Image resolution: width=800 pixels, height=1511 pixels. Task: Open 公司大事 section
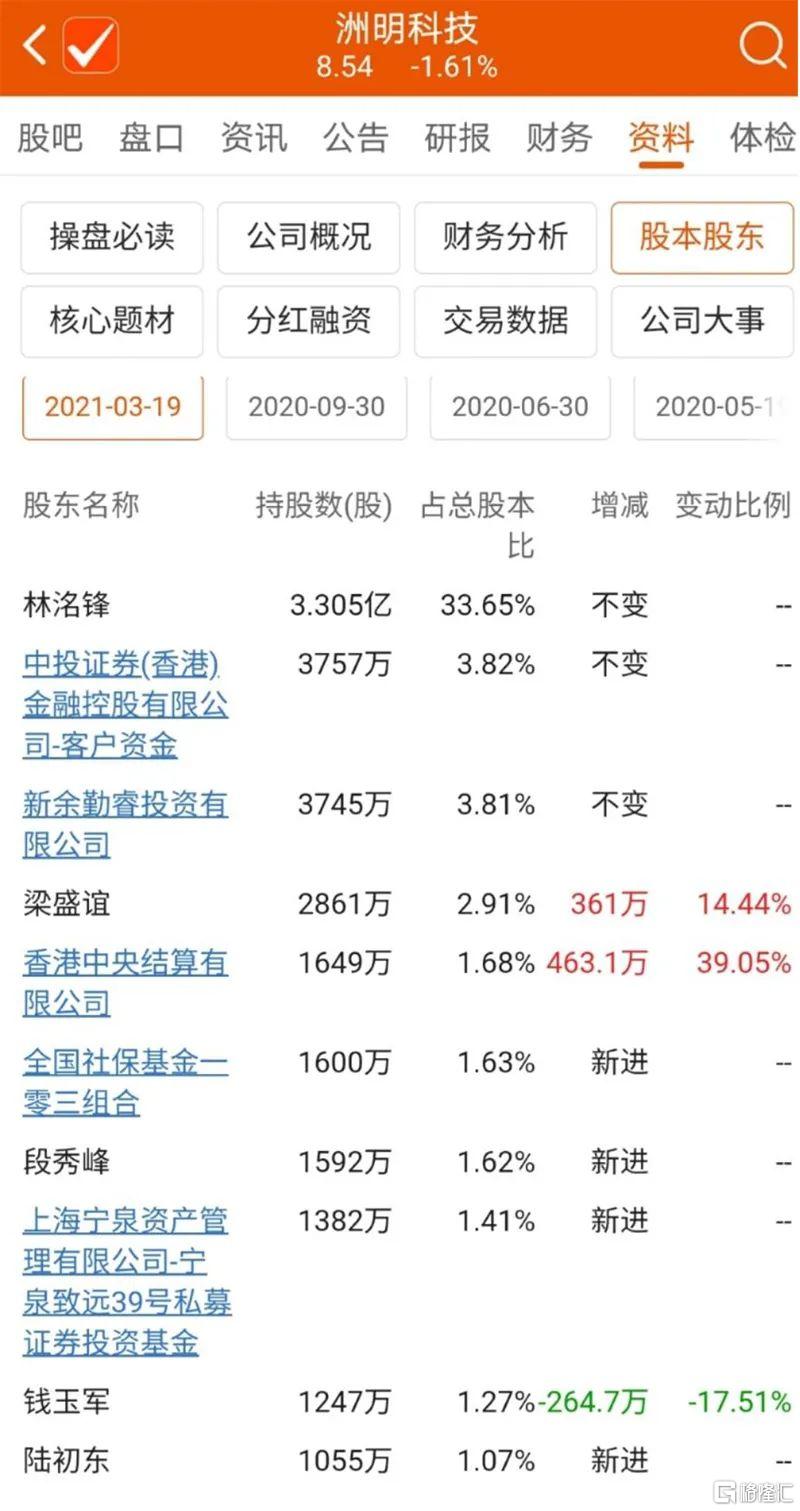(x=703, y=321)
